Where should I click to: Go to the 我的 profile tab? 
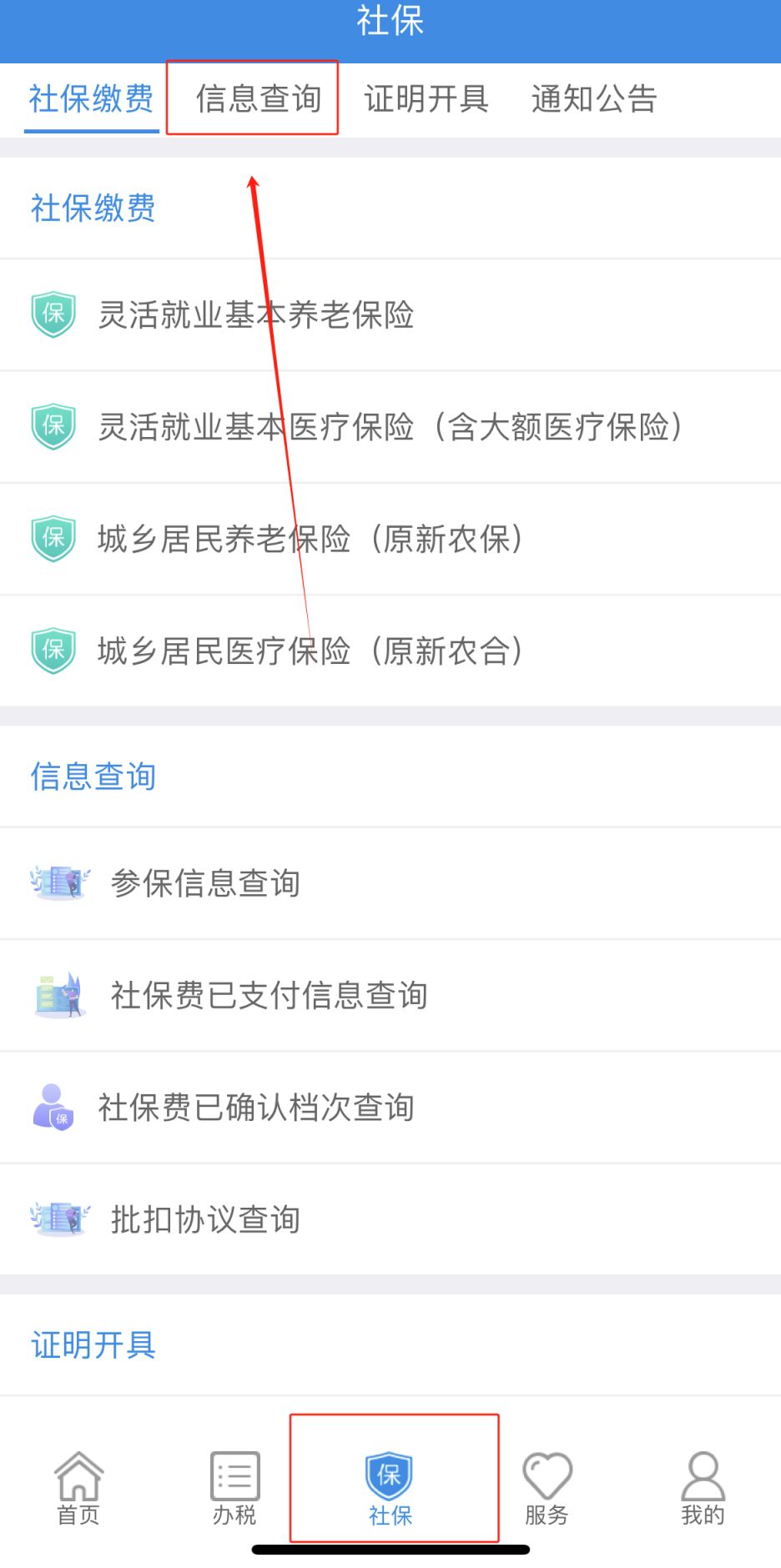tap(703, 1489)
